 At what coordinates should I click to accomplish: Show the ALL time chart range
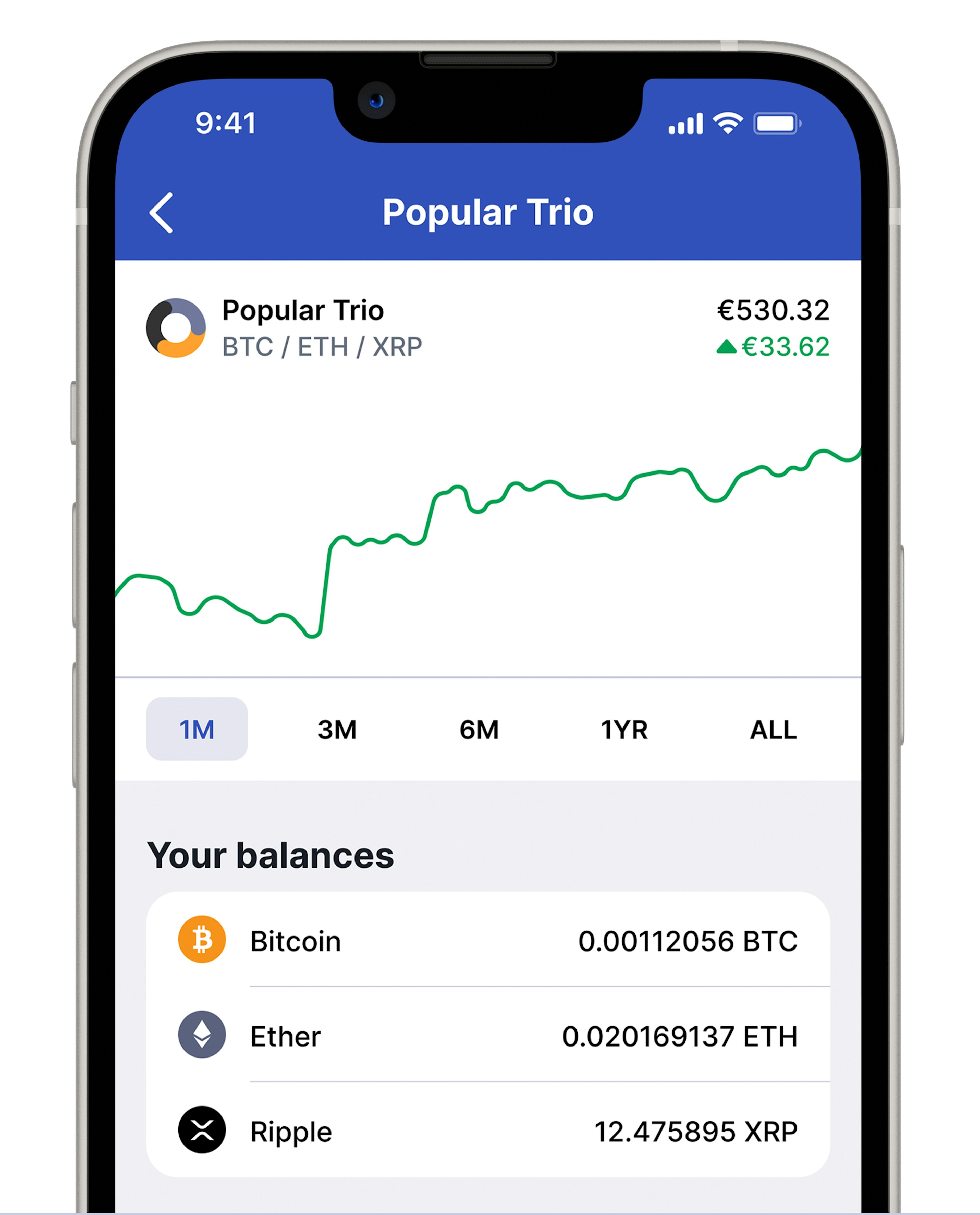click(773, 730)
